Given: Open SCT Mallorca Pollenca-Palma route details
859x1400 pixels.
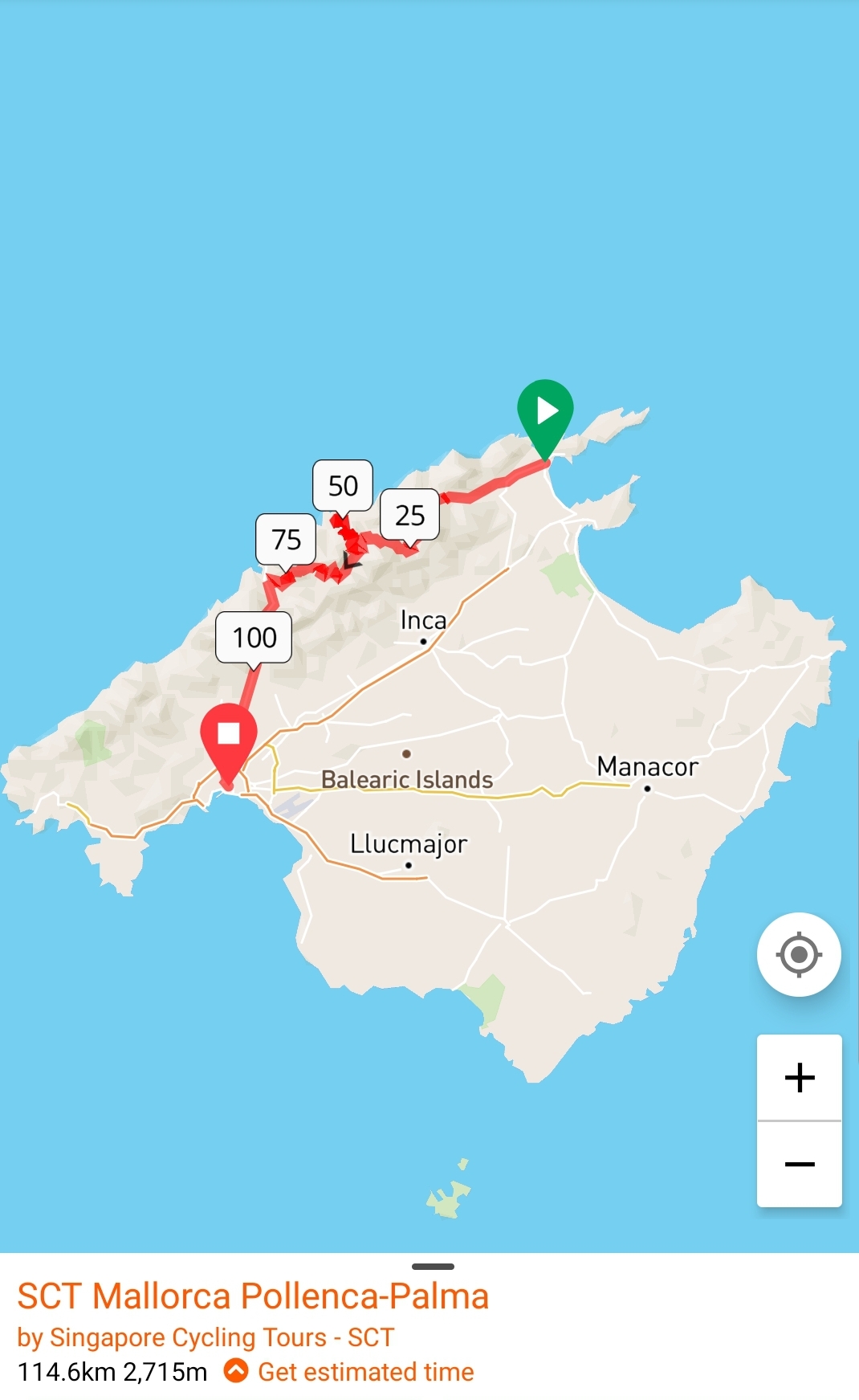Looking at the screenshot, I should point(253,1296).
